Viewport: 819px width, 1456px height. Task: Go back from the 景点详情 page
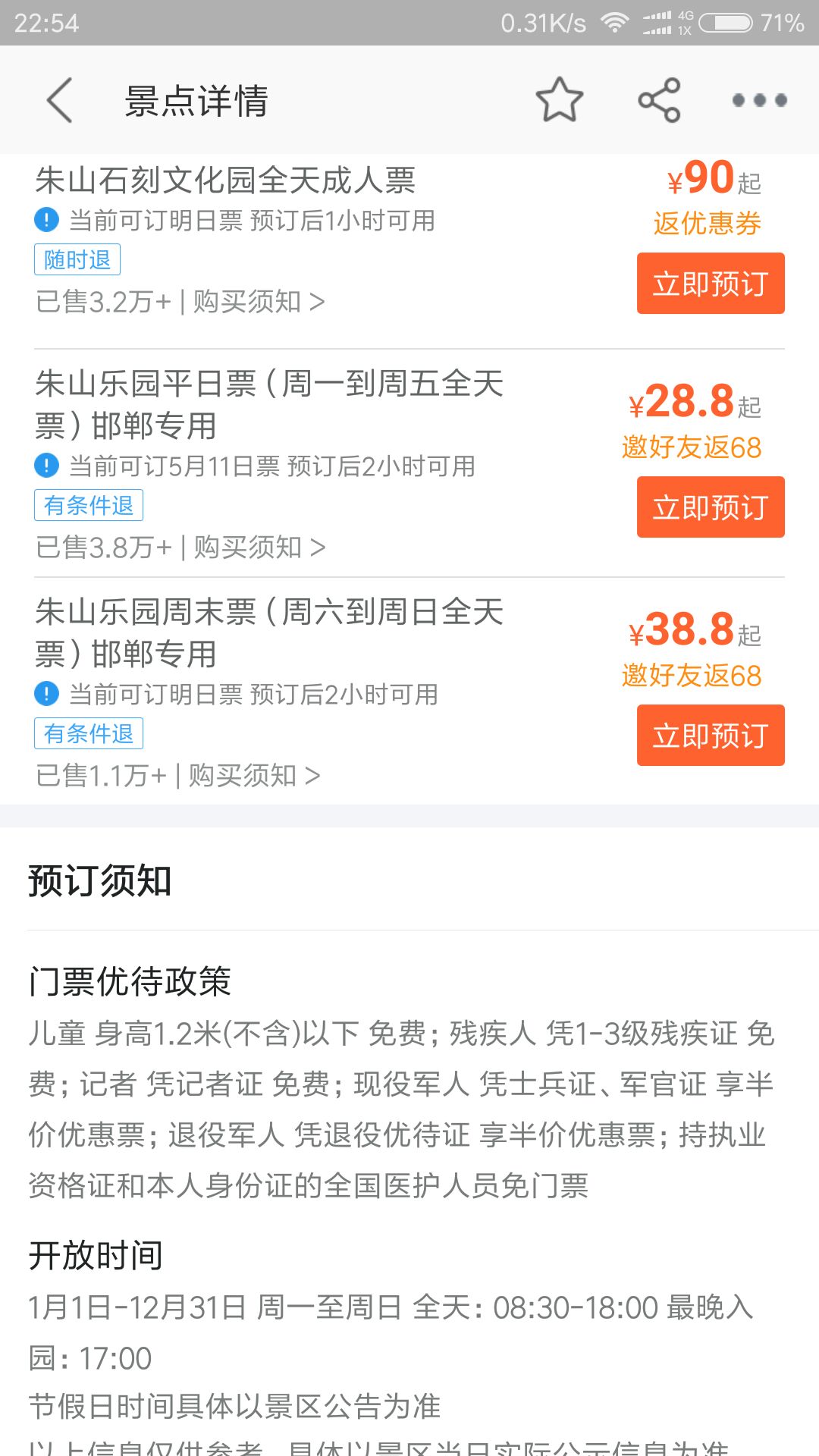[x=60, y=100]
